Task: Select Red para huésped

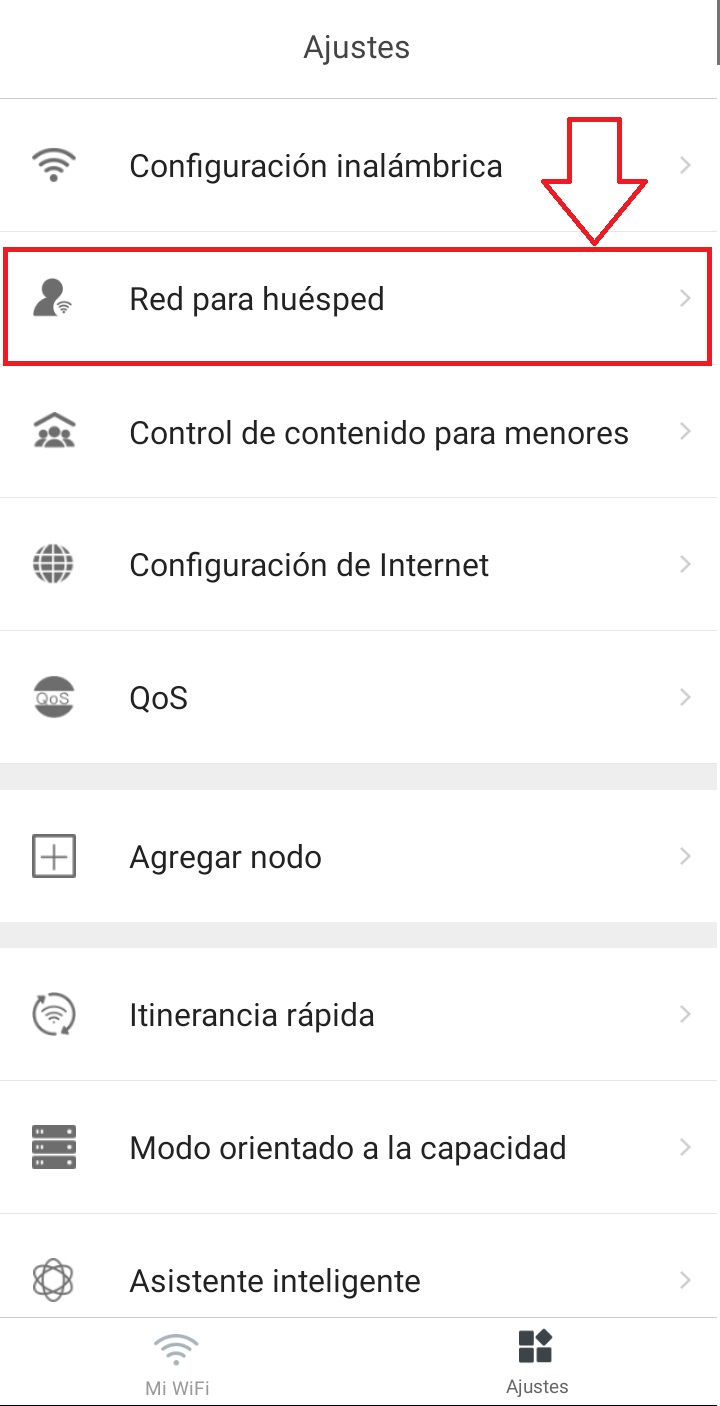Action: click(x=257, y=299)
